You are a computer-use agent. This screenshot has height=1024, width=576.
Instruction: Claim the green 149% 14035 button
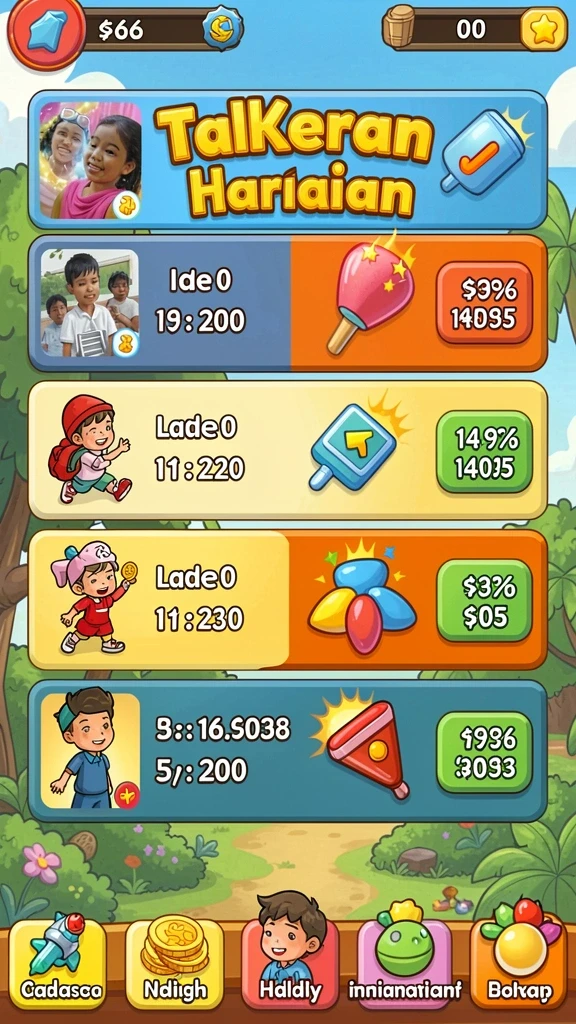coord(484,451)
